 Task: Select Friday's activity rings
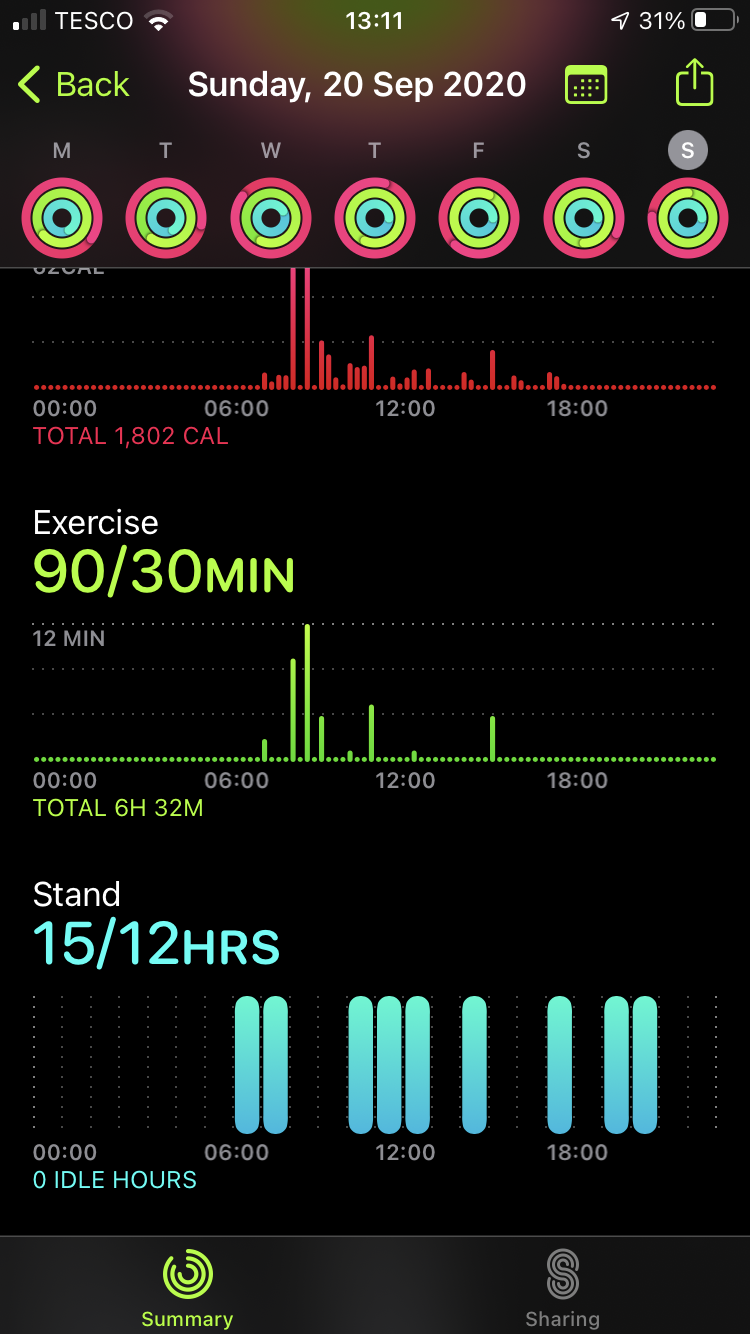coord(479,218)
